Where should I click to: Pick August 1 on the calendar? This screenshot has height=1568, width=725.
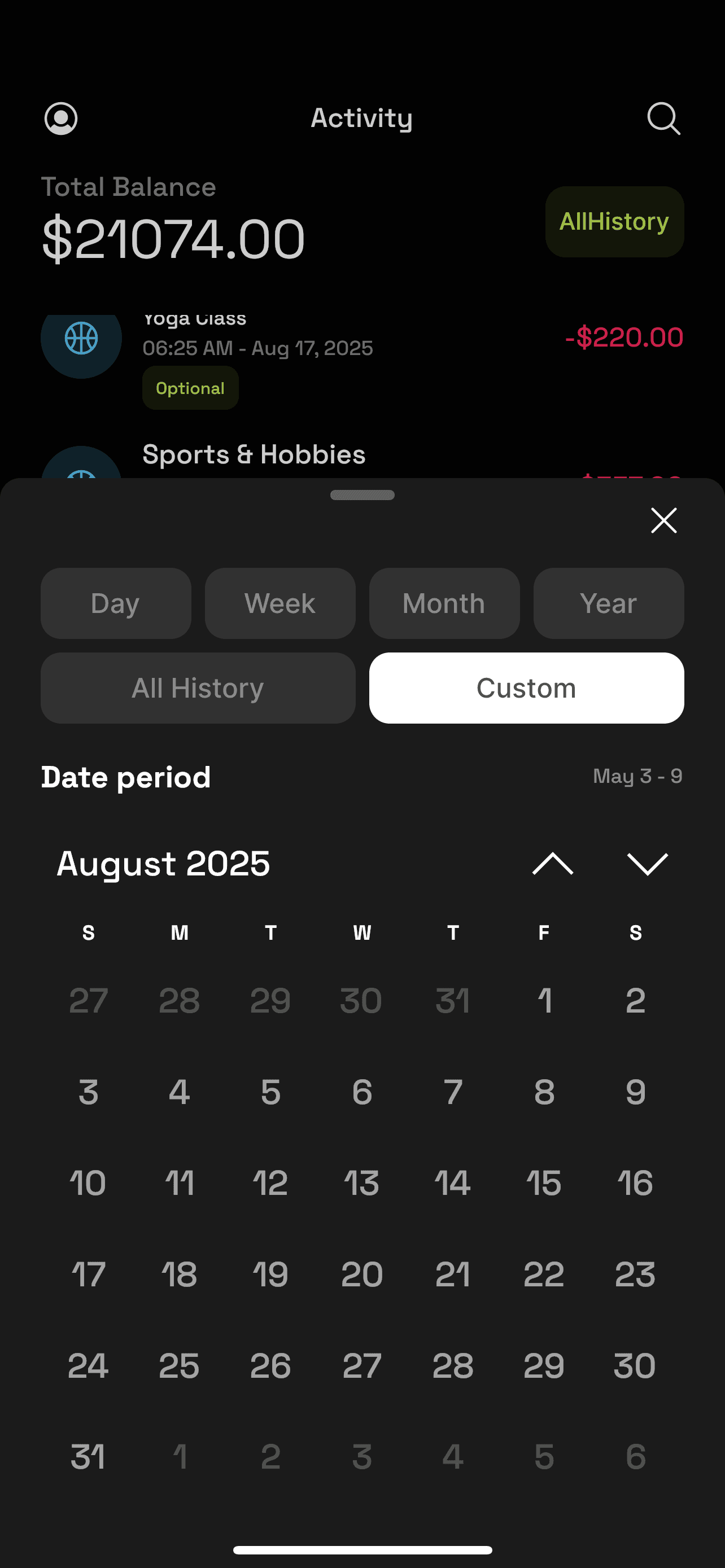coord(544,1000)
